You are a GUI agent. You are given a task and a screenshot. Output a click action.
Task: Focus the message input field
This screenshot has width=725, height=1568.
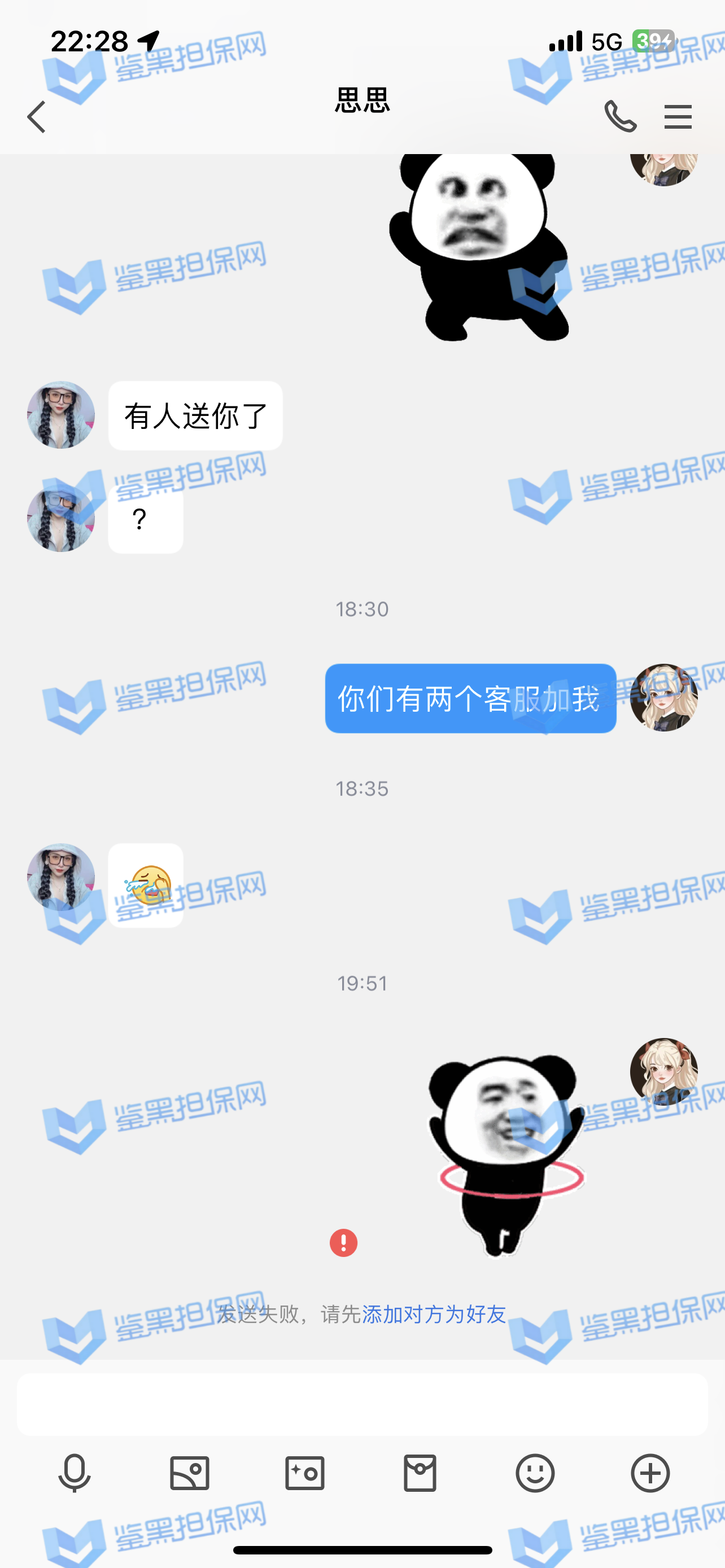(362, 1404)
